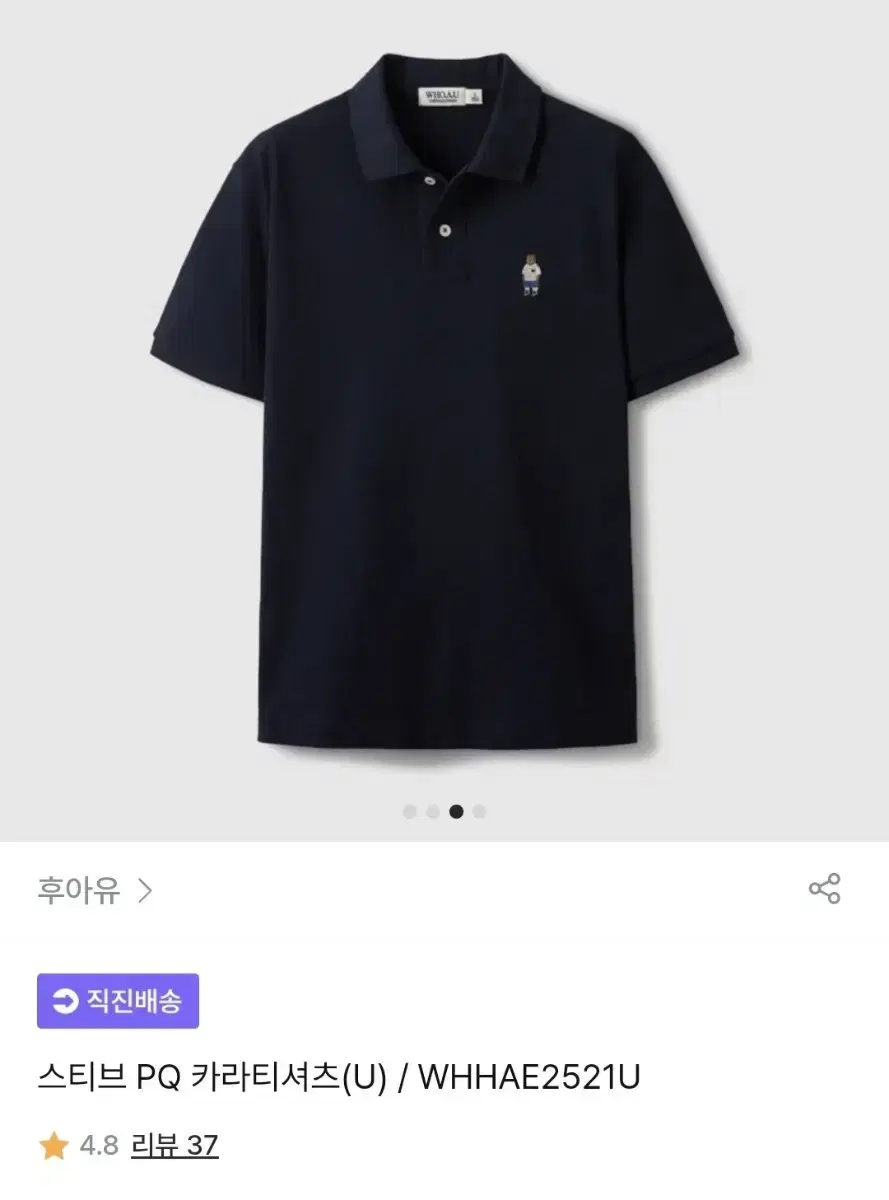Tap the carousel pagination dots area
Image resolution: width=889 pixels, height=1200 pixels.
click(x=445, y=814)
